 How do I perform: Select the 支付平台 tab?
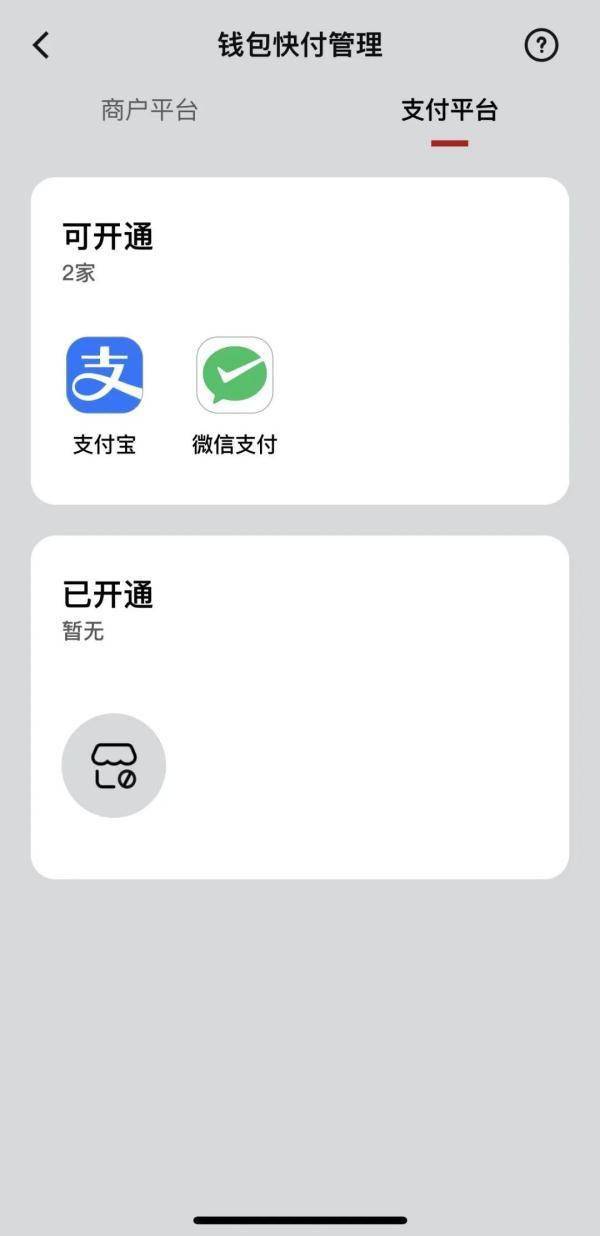(449, 110)
